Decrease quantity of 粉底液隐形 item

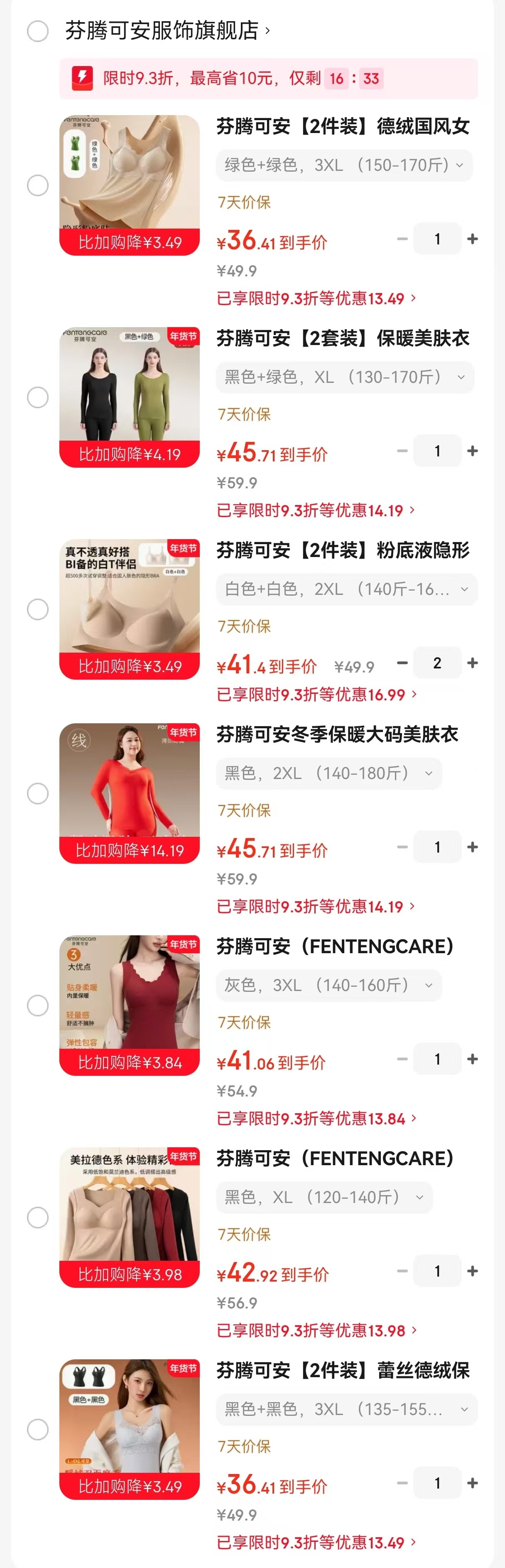coord(402,663)
